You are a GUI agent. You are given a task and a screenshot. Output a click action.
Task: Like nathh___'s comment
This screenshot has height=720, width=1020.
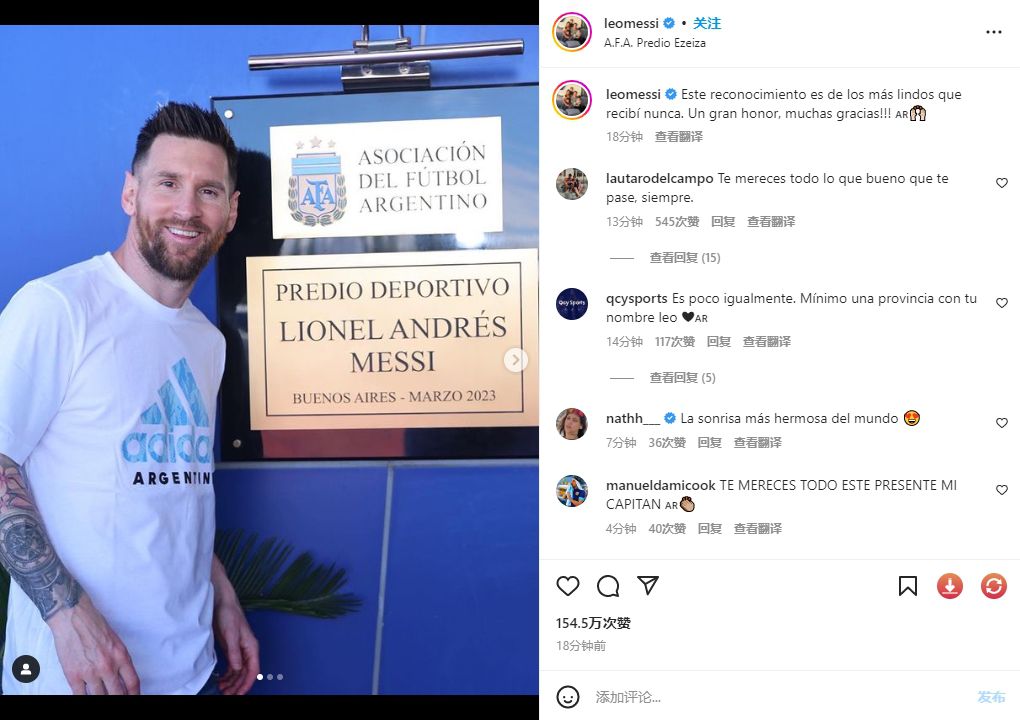pos(1001,423)
